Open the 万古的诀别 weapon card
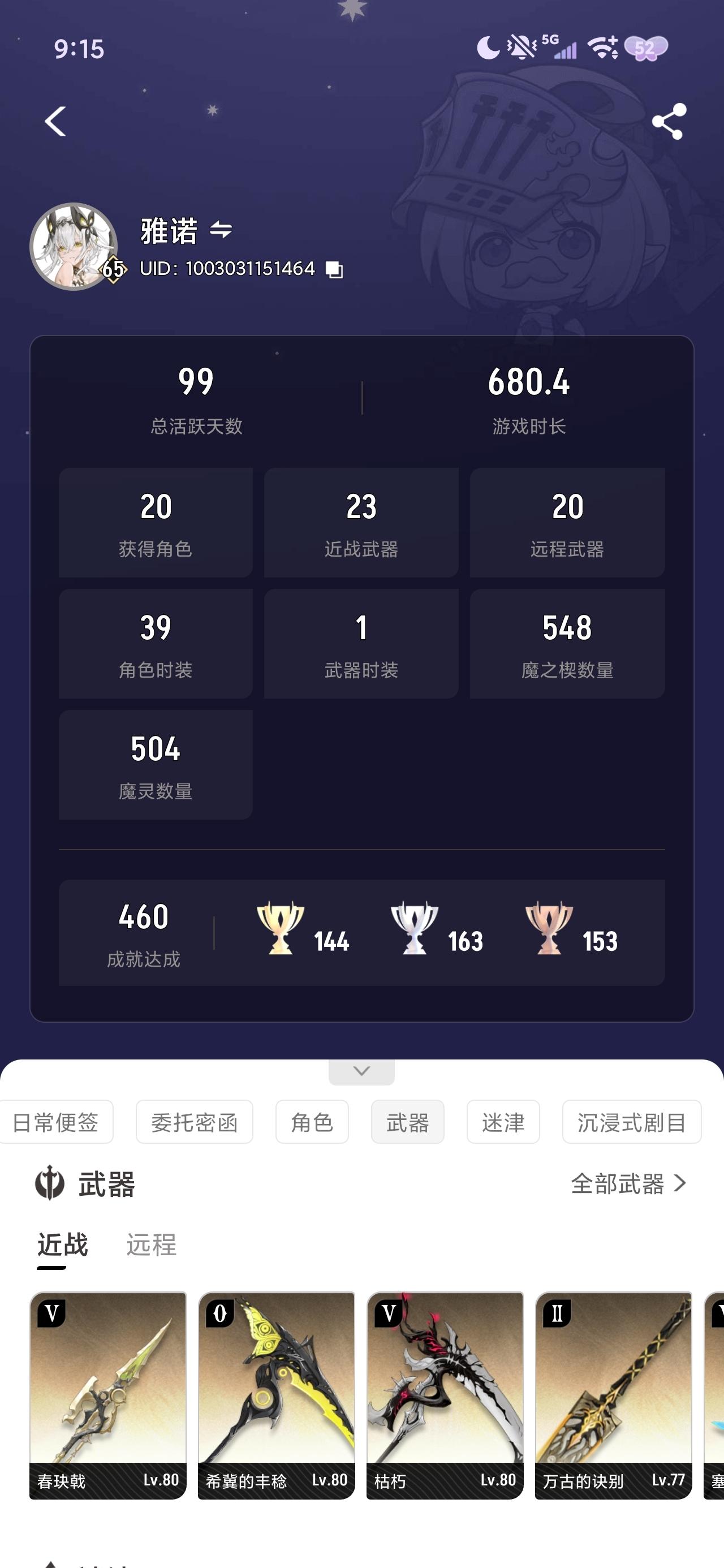 (613, 1395)
